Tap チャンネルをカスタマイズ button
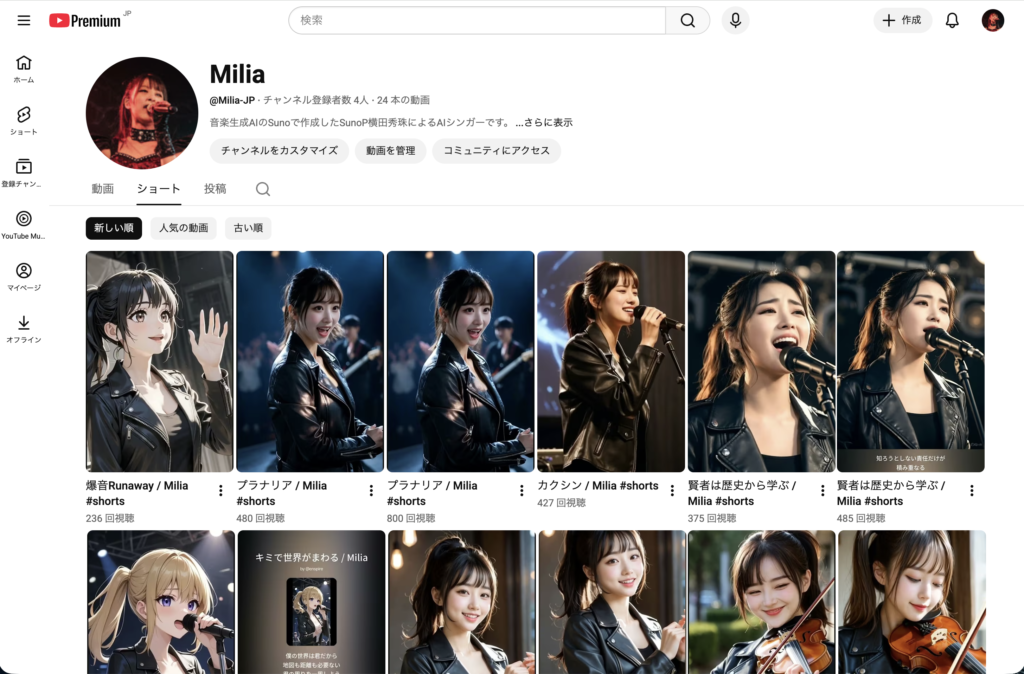Image resolution: width=1024 pixels, height=674 pixels. pos(279,151)
